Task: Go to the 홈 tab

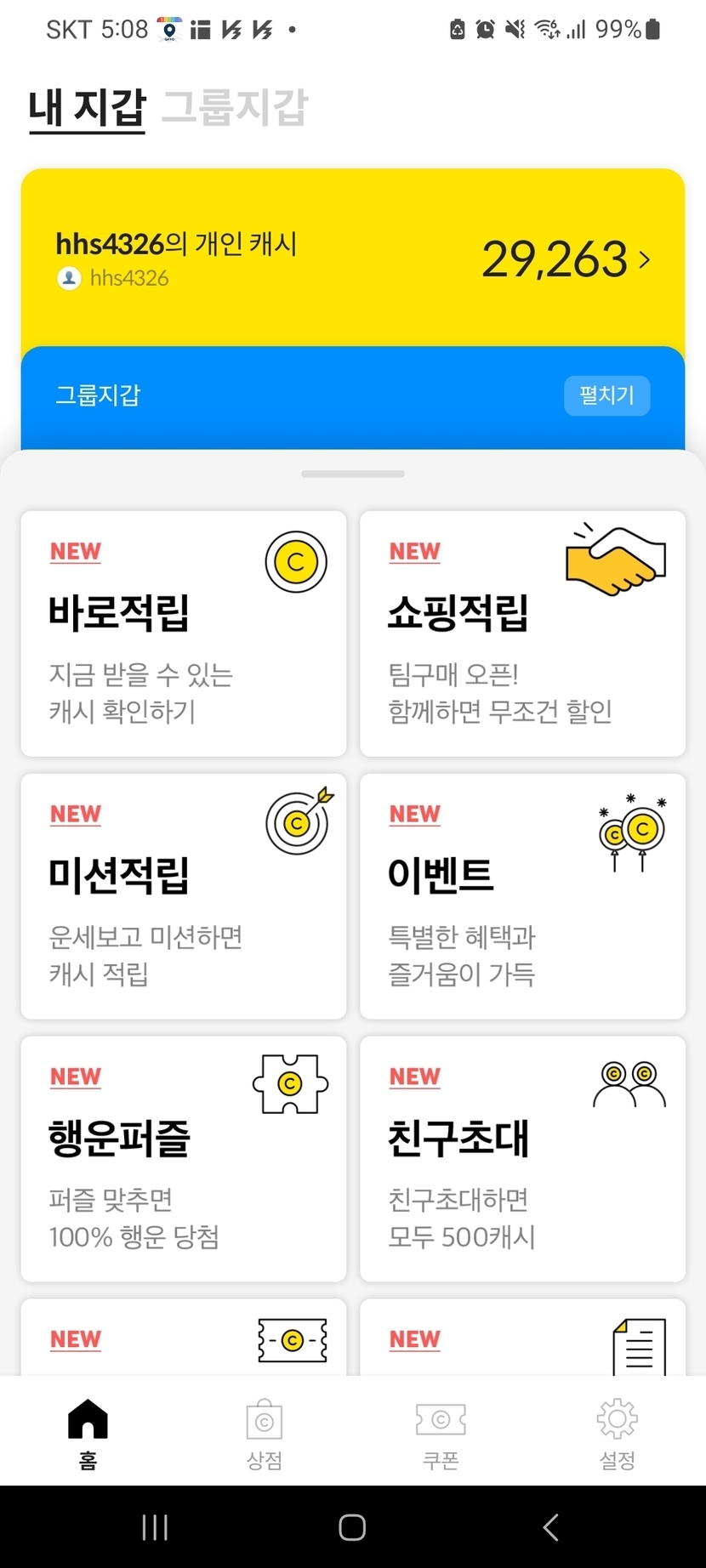Action: click(88, 1433)
